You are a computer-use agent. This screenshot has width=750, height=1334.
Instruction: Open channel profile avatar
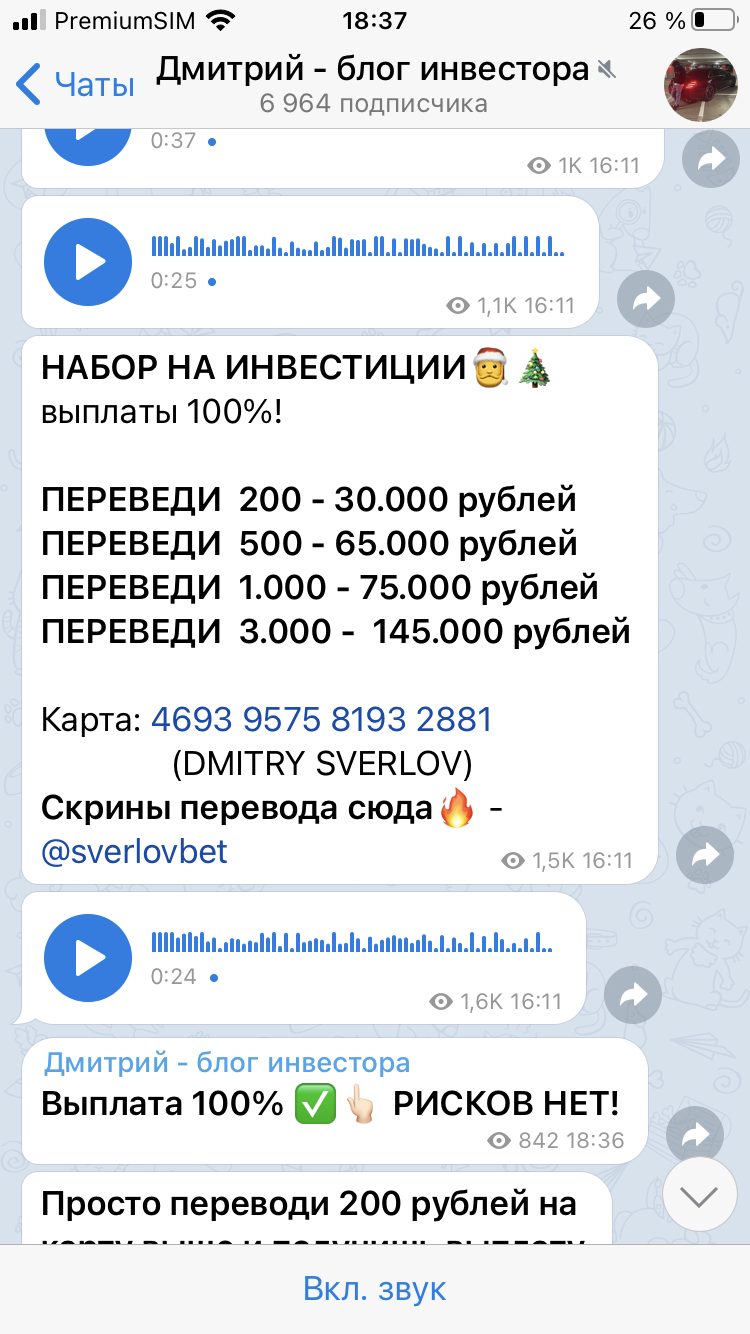click(x=700, y=85)
